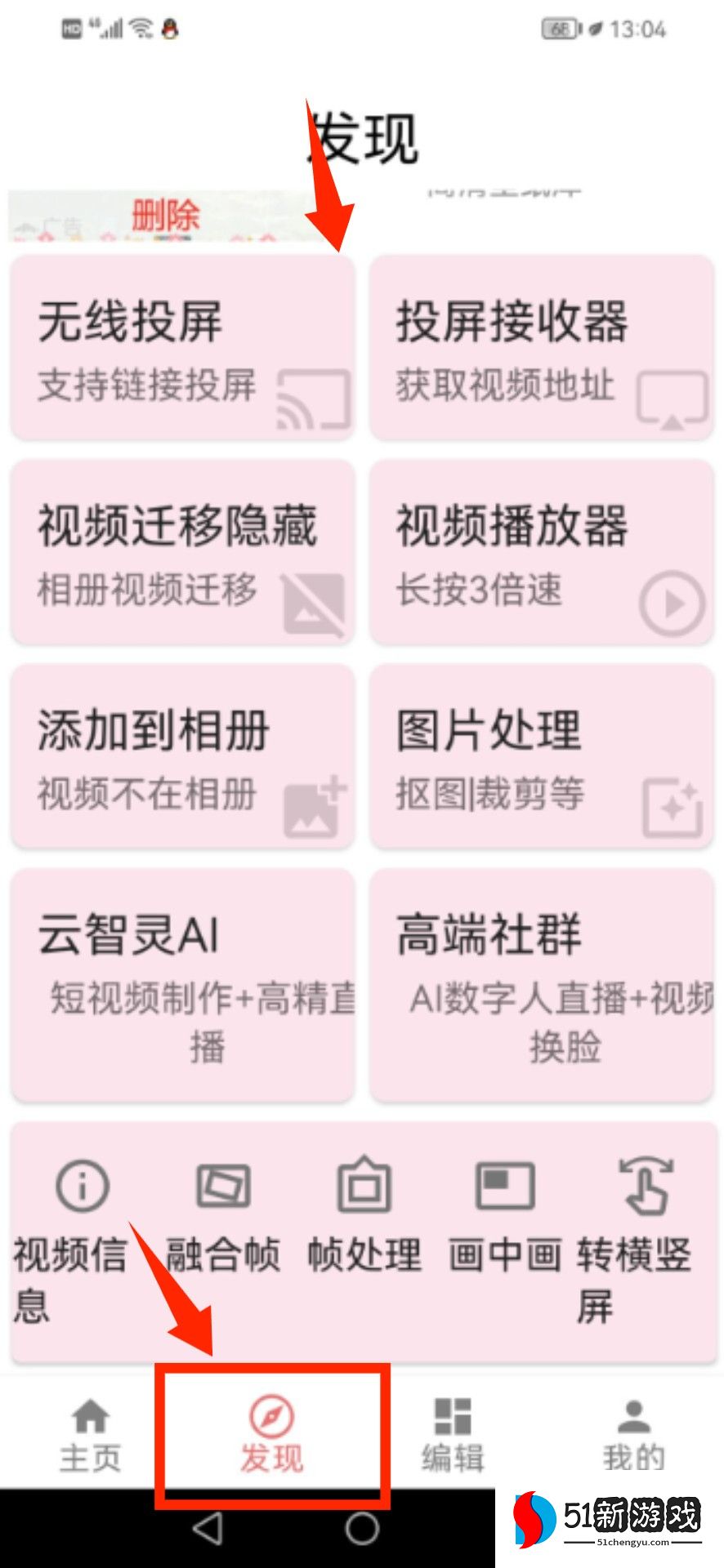Launch the 视频播放器 card
The image size is (724, 1568).
click(x=542, y=553)
